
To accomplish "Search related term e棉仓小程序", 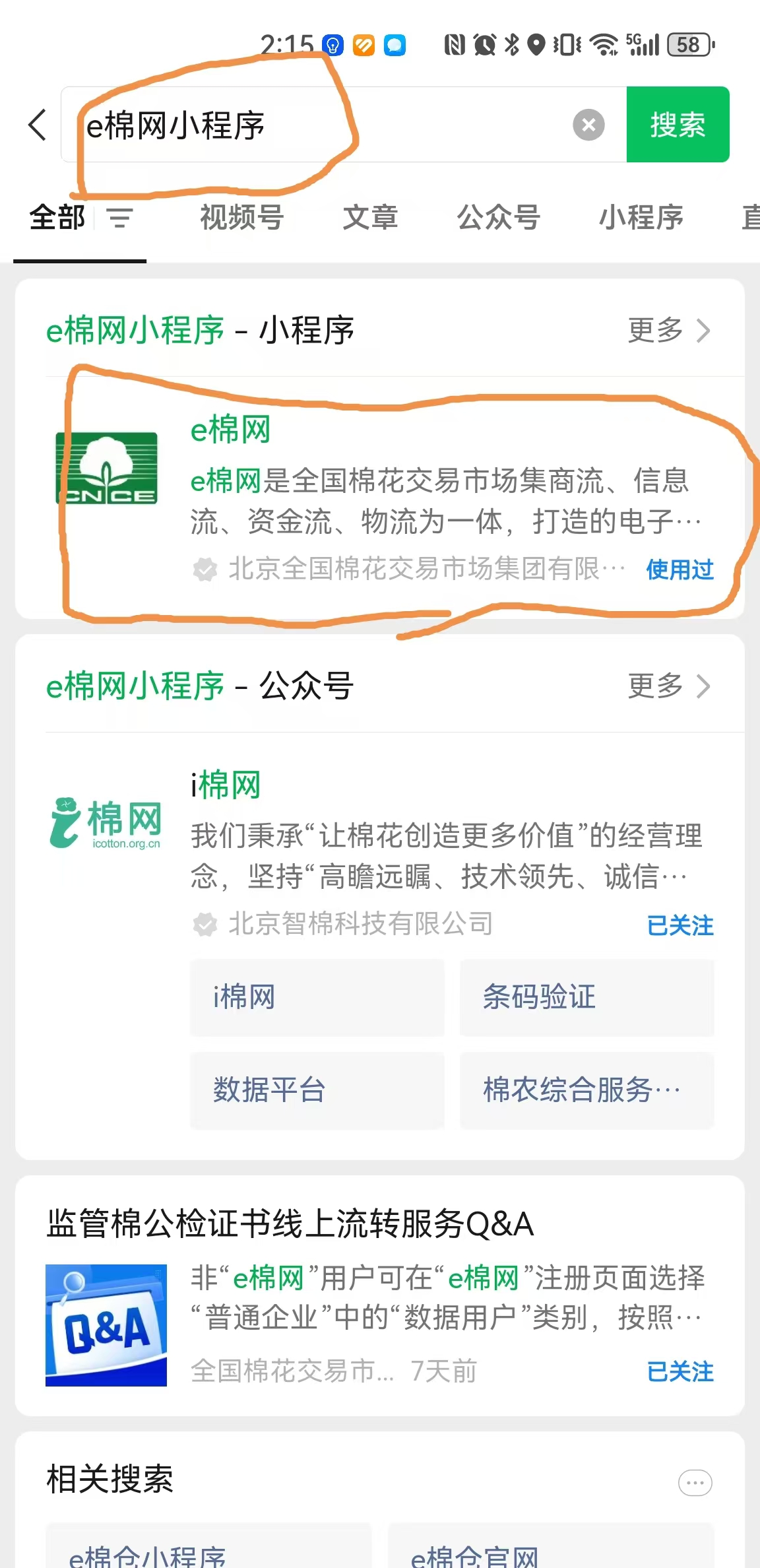I will point(208,1551).
